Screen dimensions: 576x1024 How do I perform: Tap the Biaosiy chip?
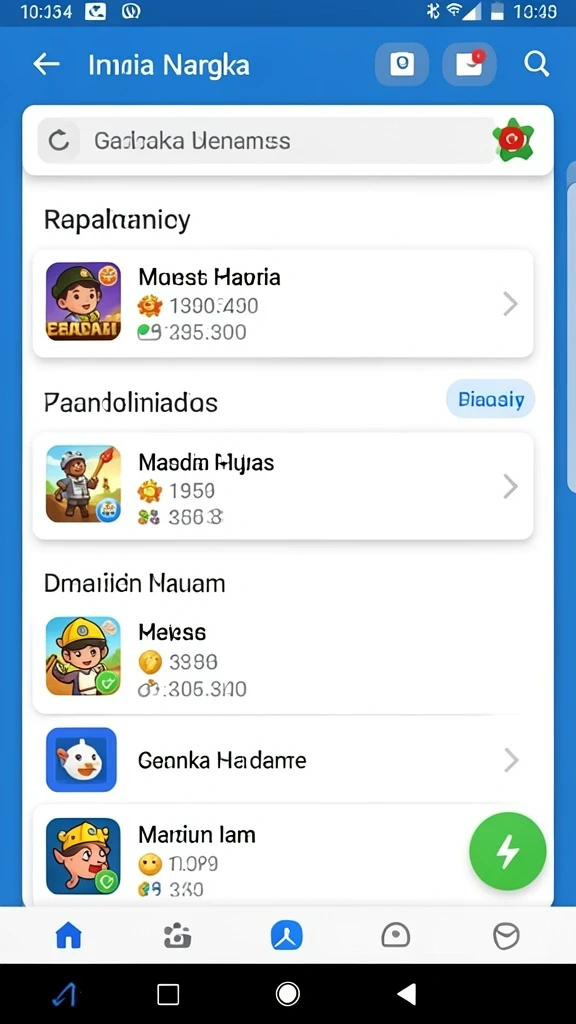tap(490, 399)
